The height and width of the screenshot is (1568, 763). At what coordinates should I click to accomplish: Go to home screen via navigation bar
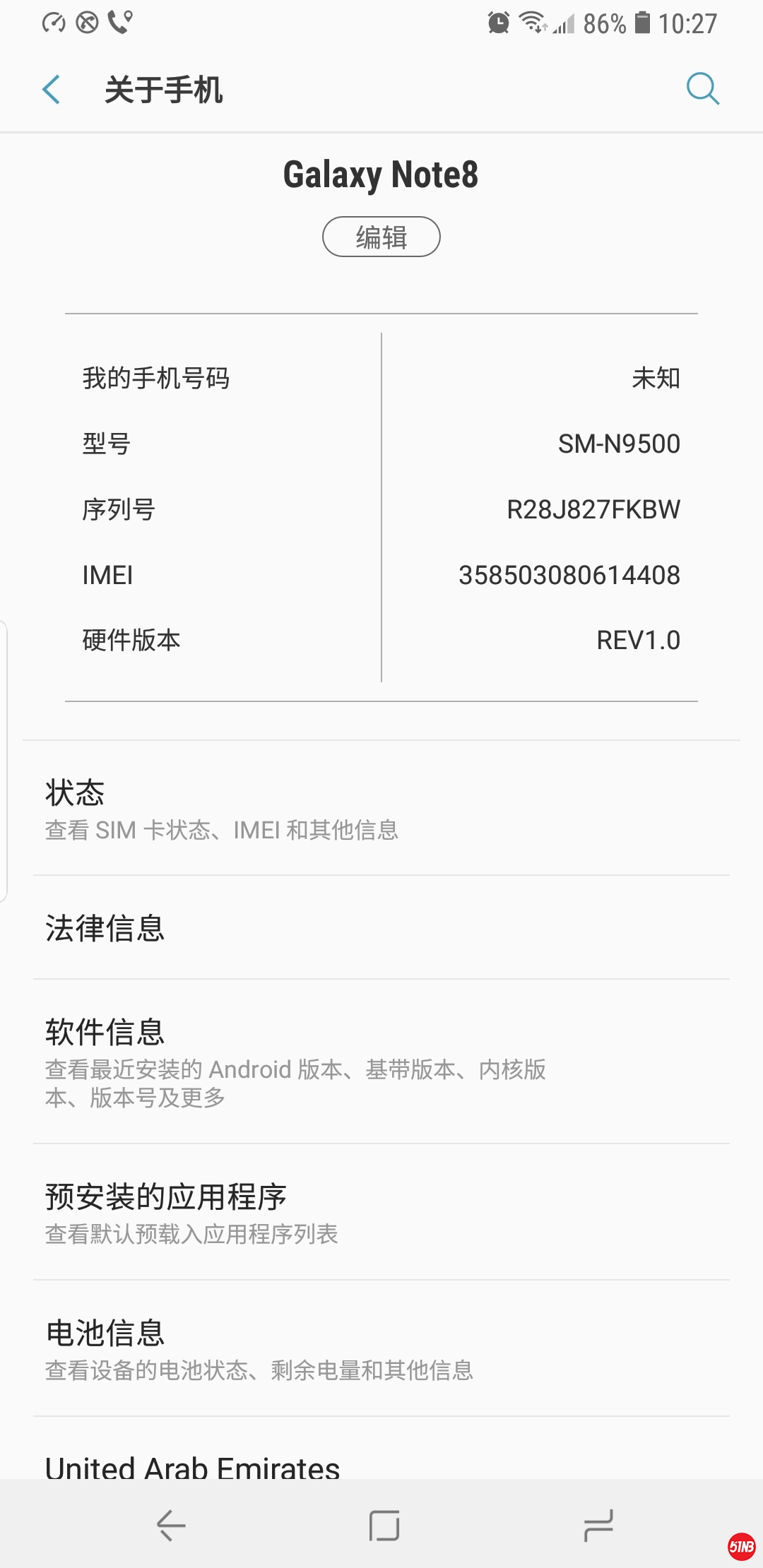384,1526
